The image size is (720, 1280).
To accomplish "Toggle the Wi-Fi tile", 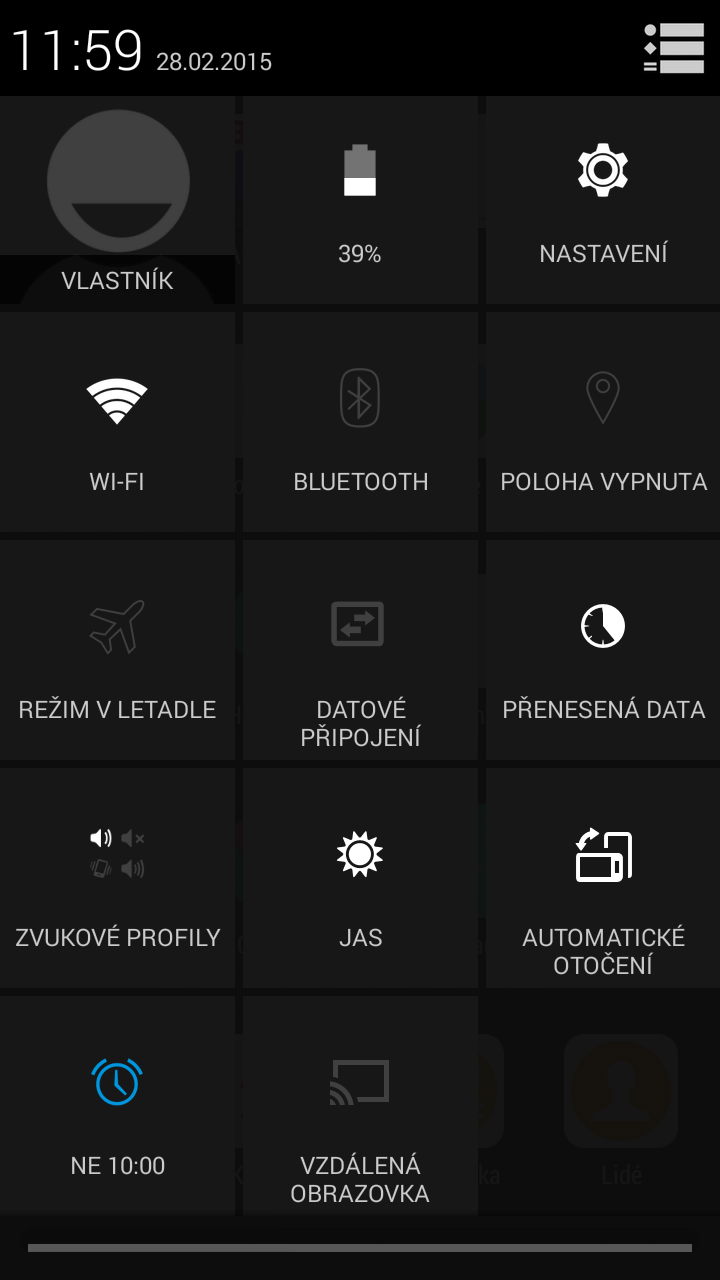I will tap(118, 422).
